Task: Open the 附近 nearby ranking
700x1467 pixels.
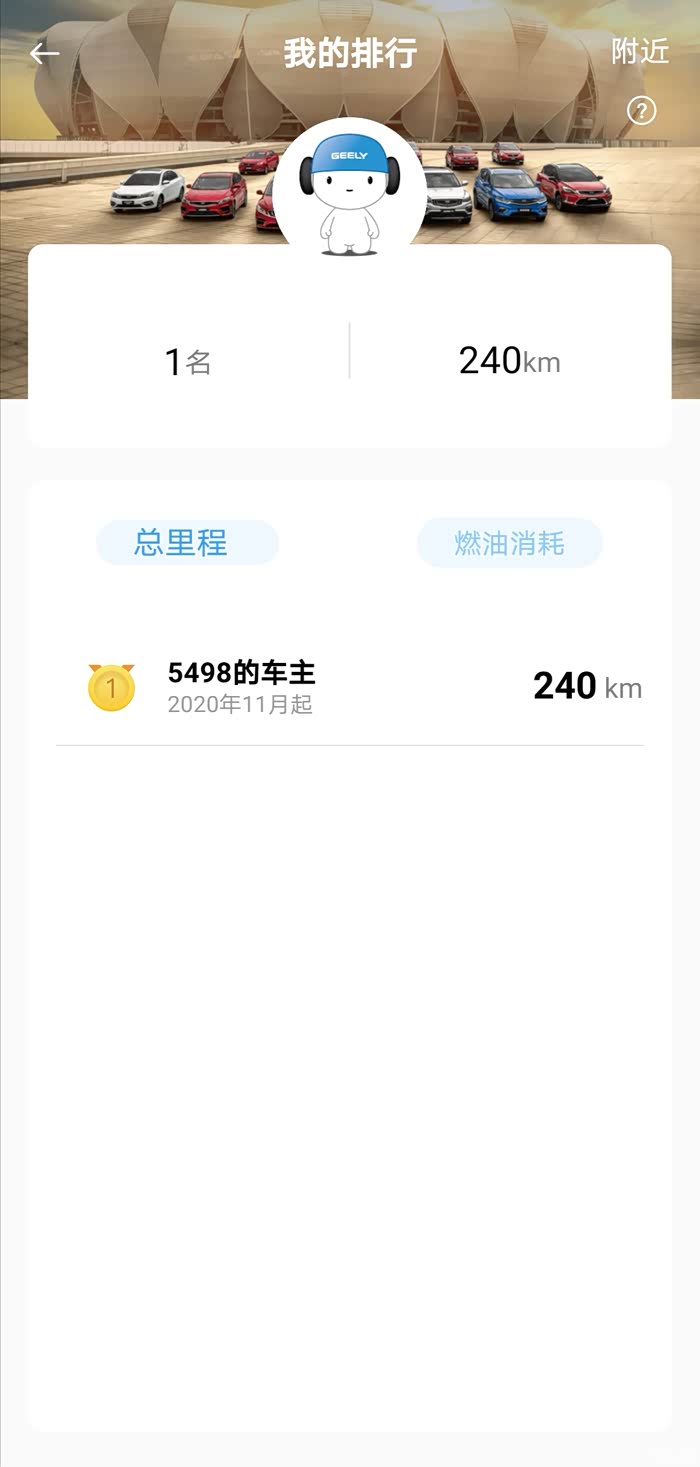Action: tap(640, 52)
